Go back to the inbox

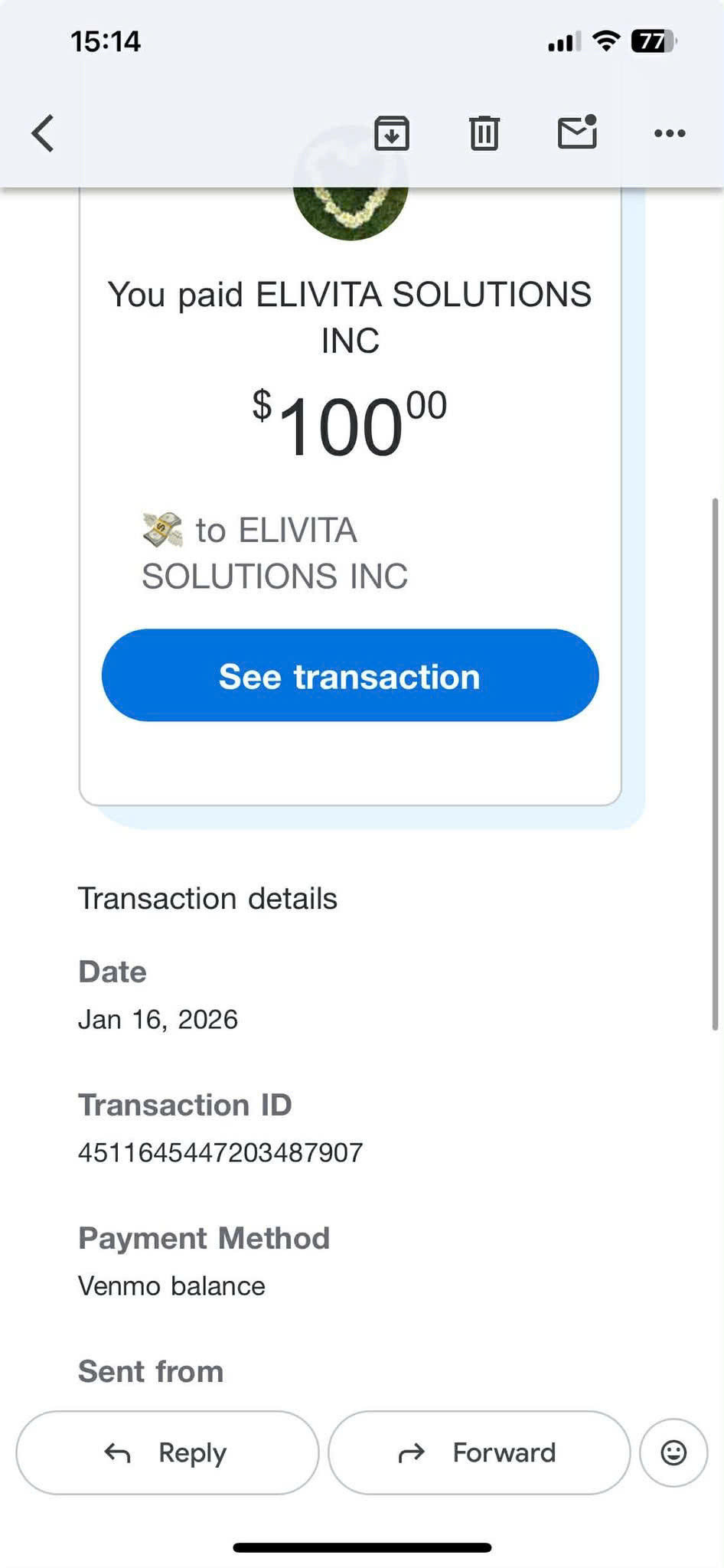coord(44,133)
